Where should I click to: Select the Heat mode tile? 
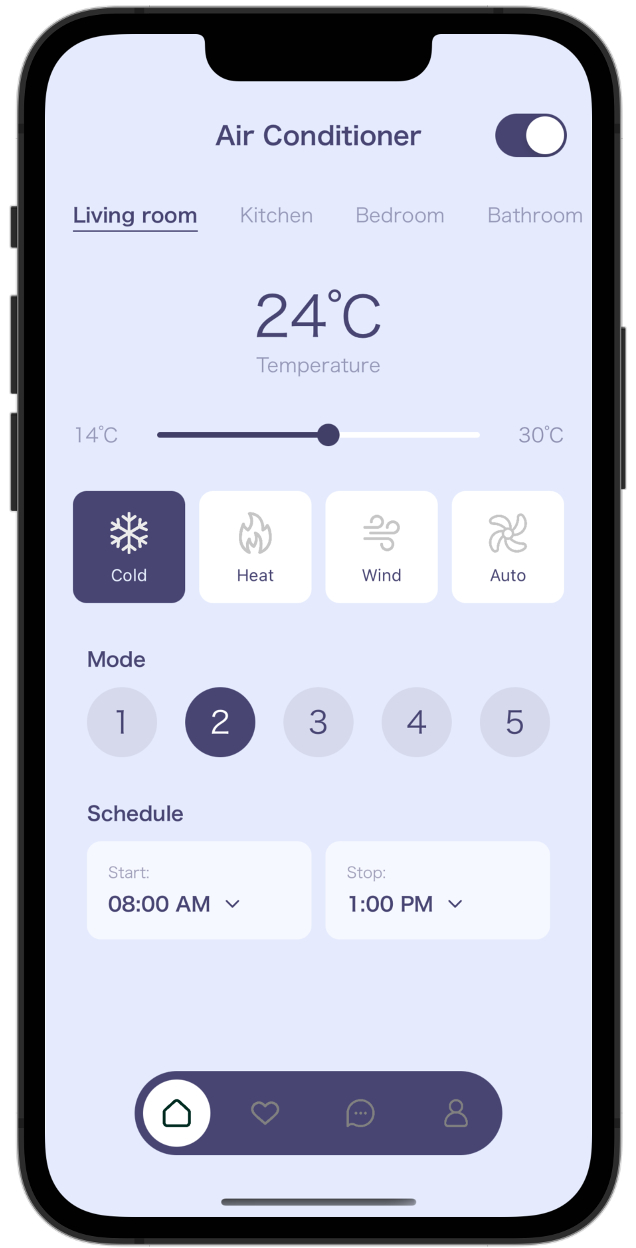[255, 547]
